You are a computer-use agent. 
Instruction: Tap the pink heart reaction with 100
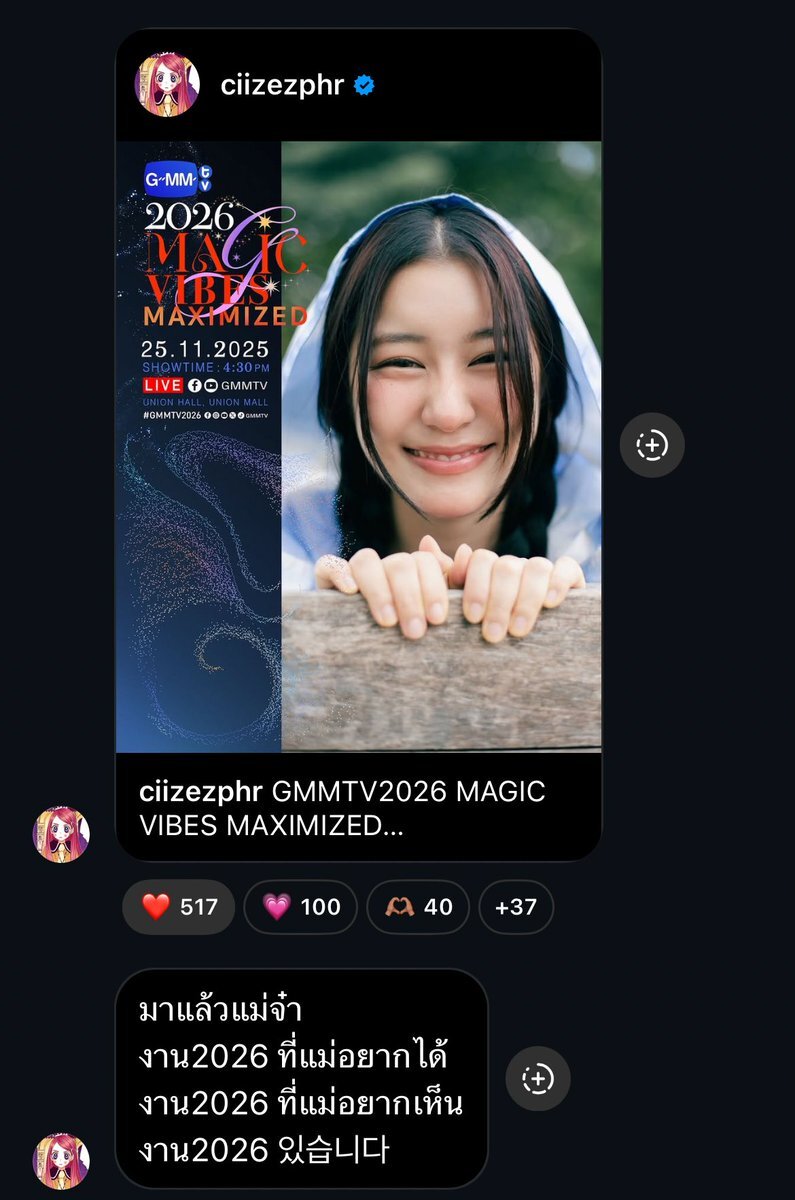tap(301, 907)
